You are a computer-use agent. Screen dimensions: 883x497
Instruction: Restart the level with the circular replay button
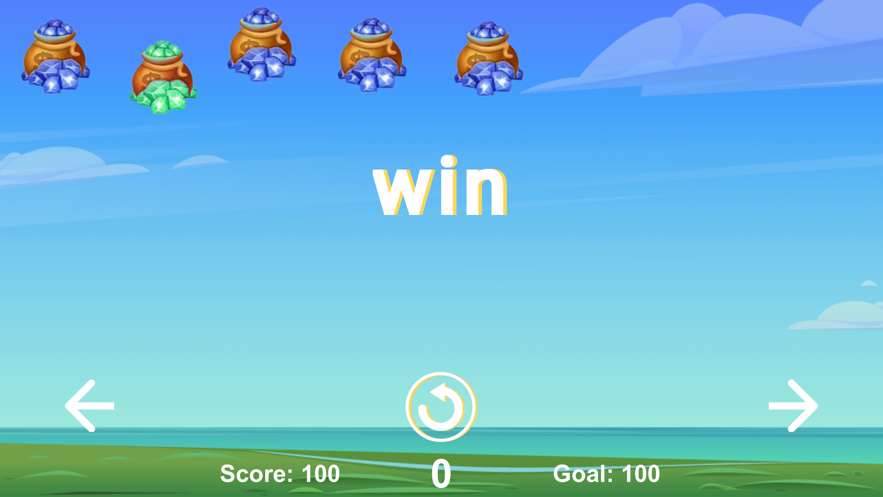(441, 407)
